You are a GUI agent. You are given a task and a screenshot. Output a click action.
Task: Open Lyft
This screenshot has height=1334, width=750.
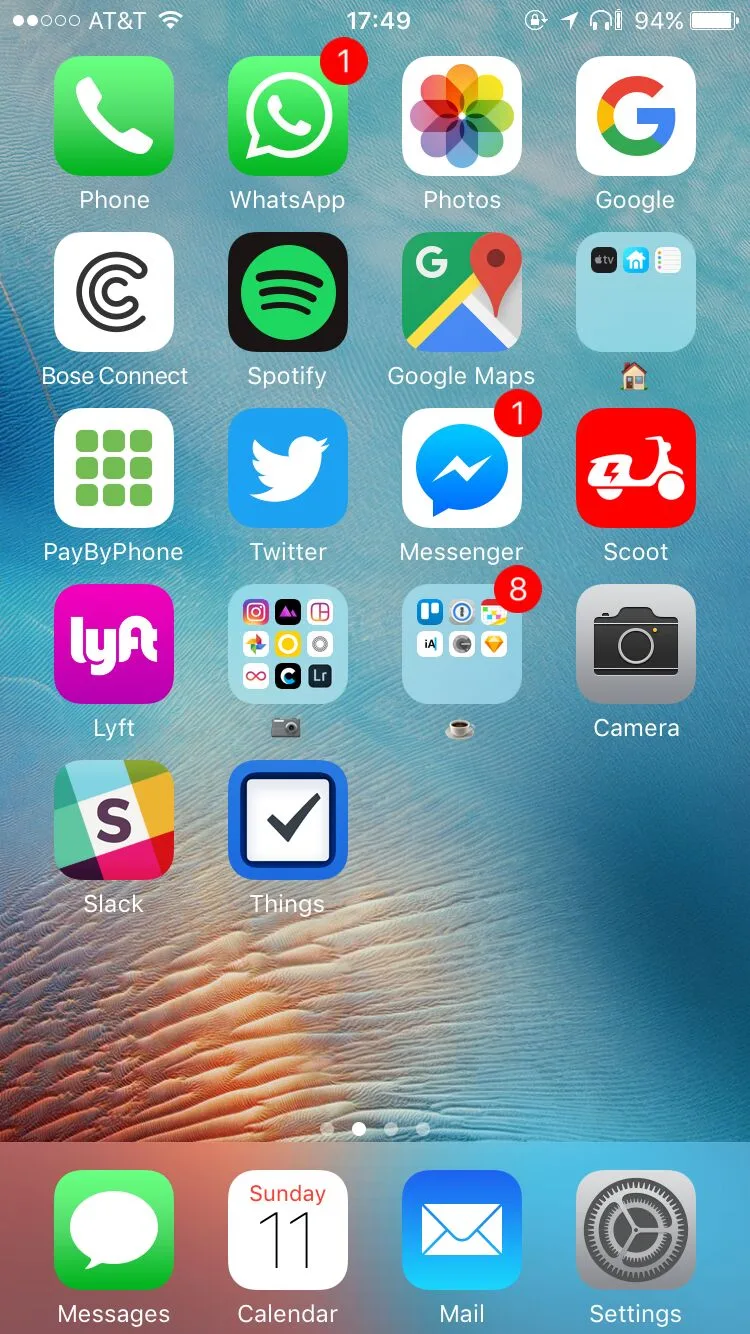(114, 644)
